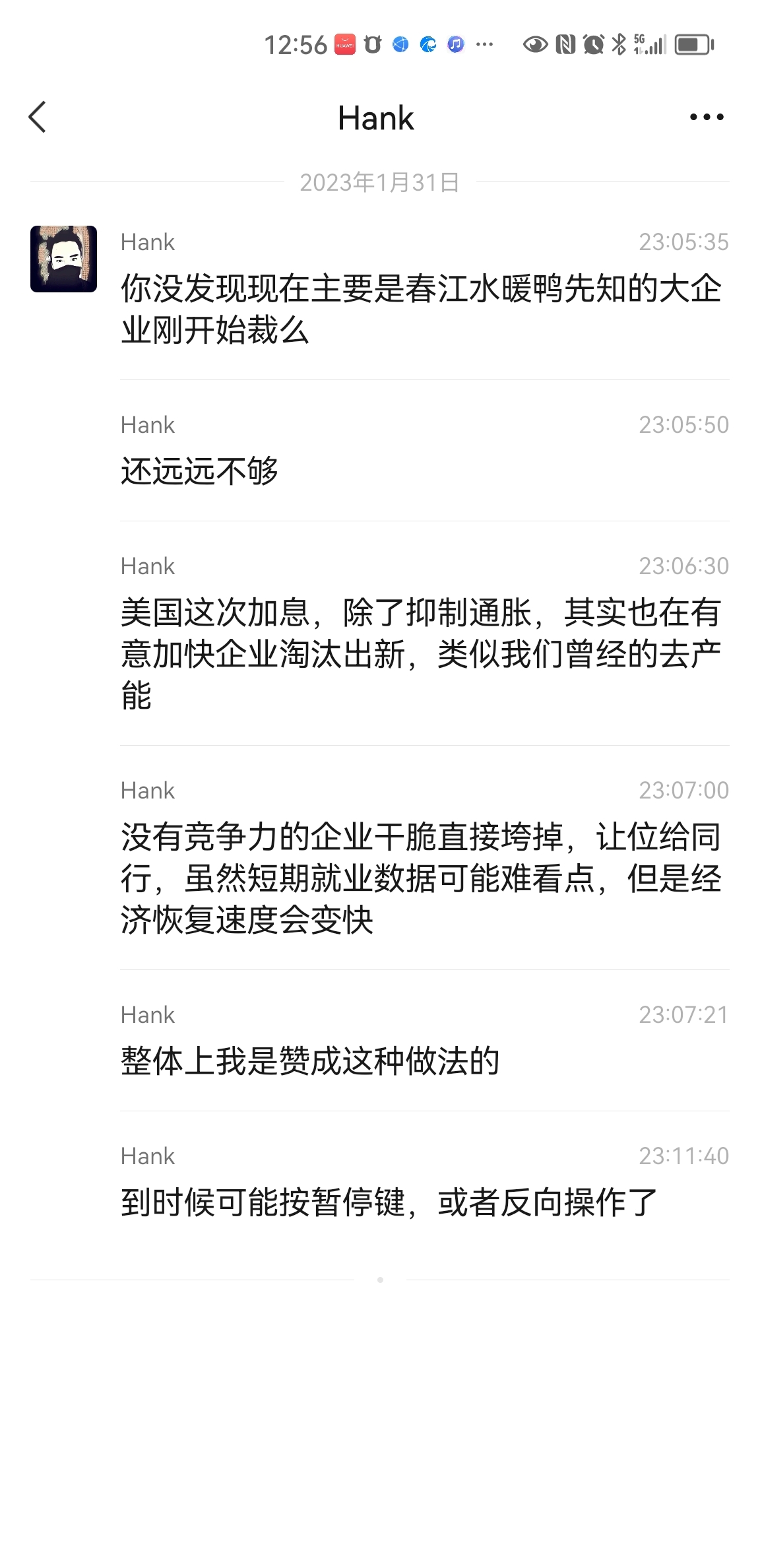Tap Hank's profile avatar
The width and height of the screenshot is (760, 1568).
(64, 259)
